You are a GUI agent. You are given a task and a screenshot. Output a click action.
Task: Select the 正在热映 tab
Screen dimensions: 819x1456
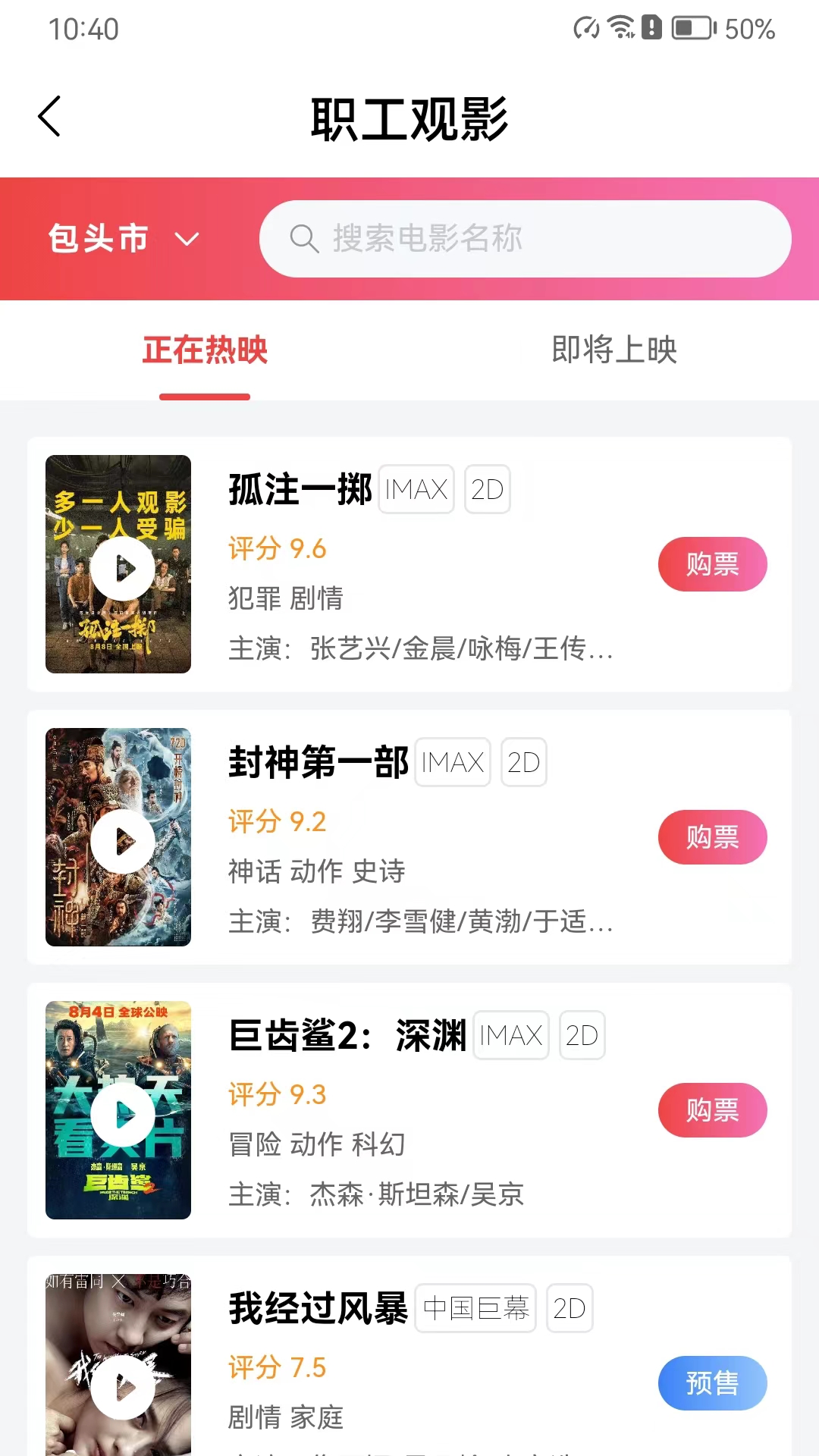[x=203, y=351]
